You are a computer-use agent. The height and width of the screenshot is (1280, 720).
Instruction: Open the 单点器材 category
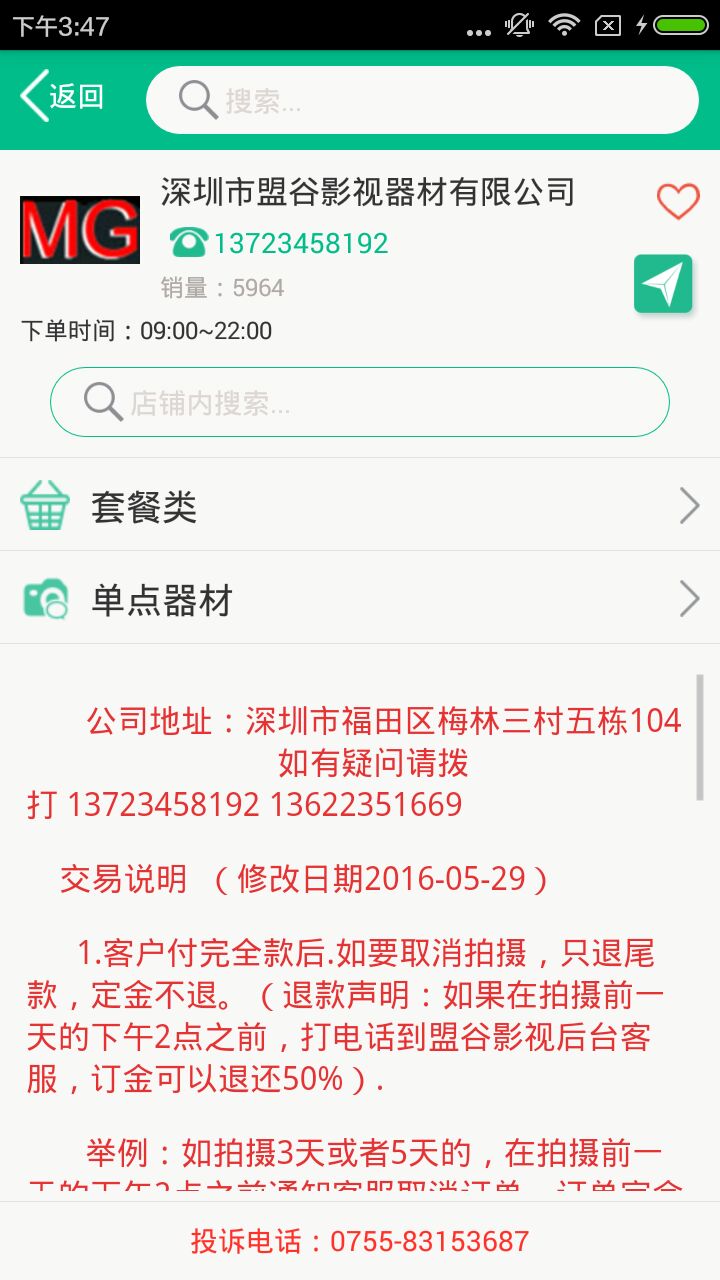pos(360,599)
